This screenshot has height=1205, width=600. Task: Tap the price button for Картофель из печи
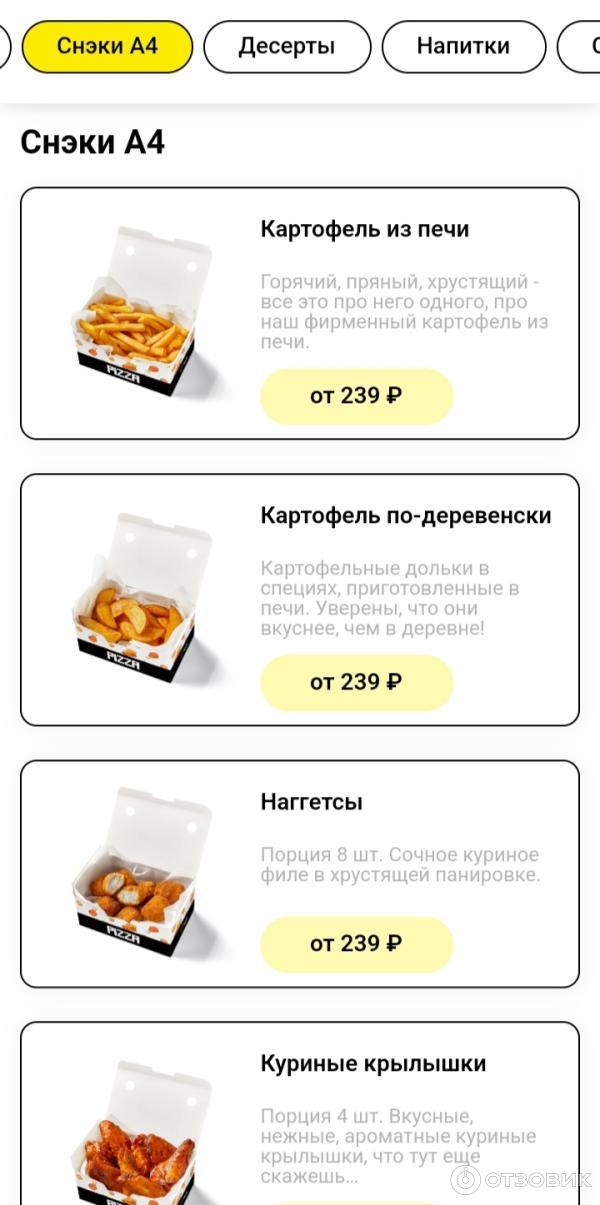click(x=356, y=396)
